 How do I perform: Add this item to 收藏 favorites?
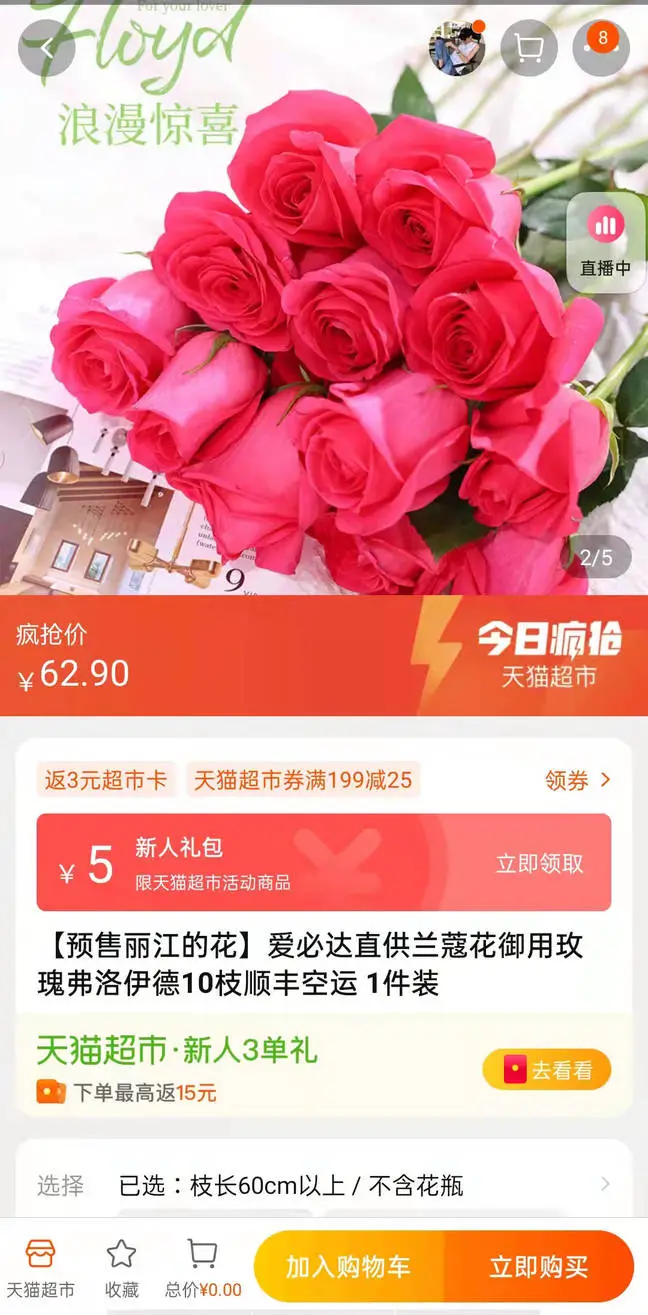tap(121, 1267)
